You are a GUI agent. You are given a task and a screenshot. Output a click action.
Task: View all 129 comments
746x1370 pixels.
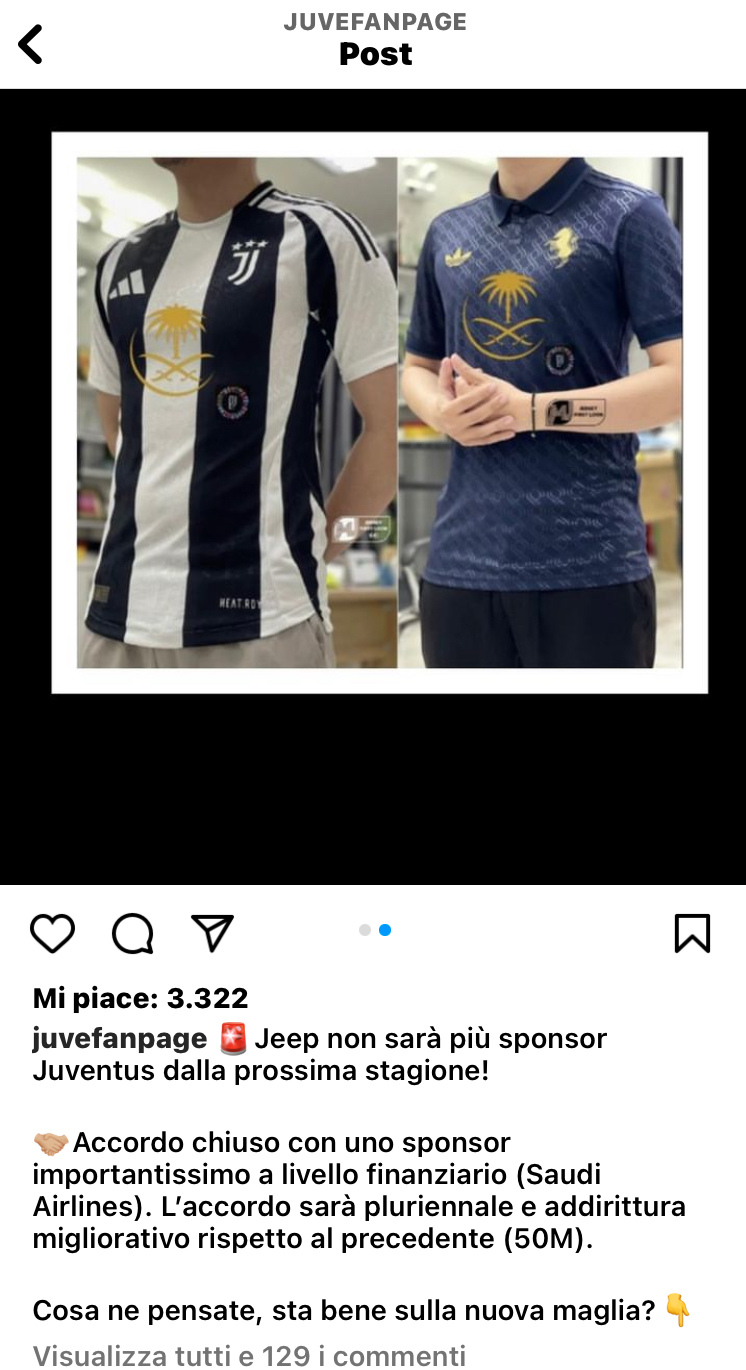point(249,1356)
